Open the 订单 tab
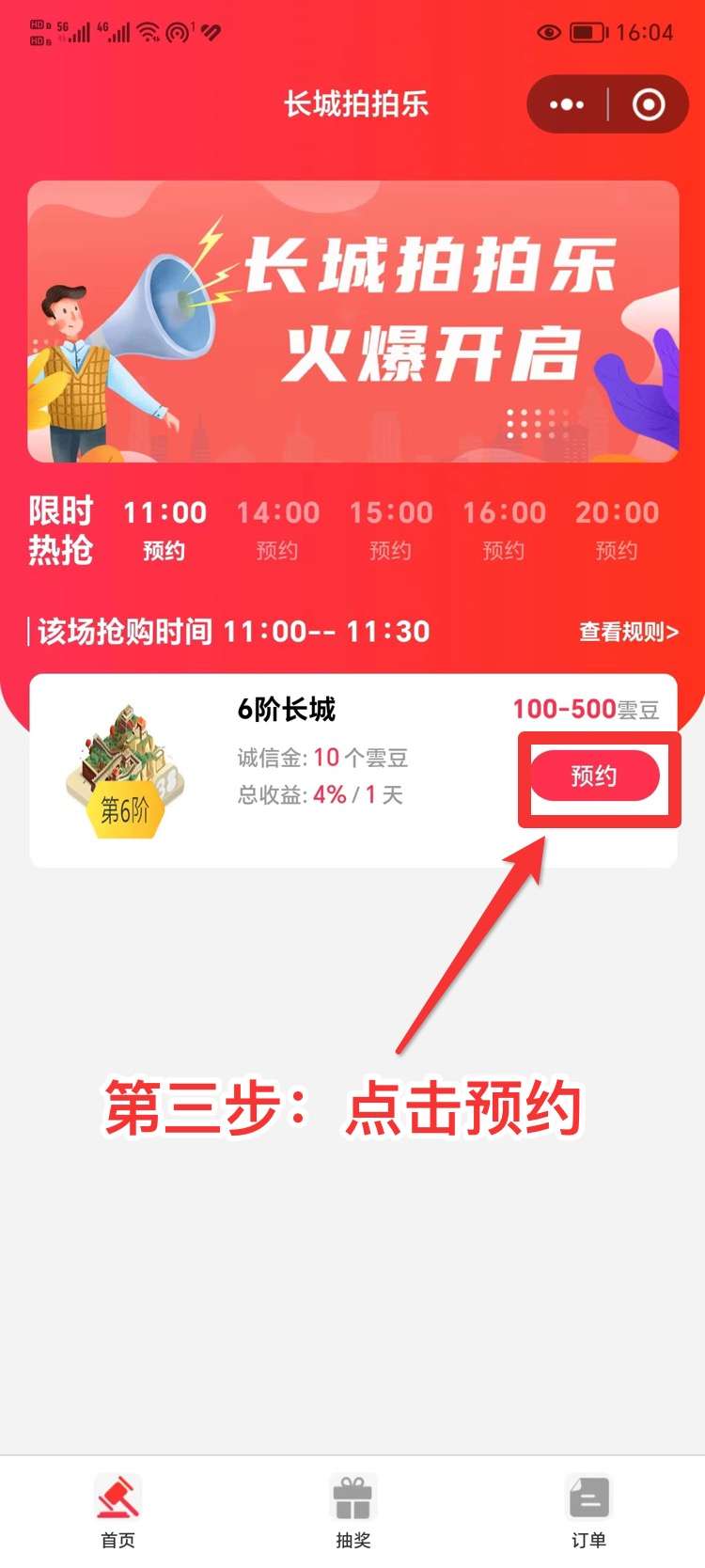 588,1510
